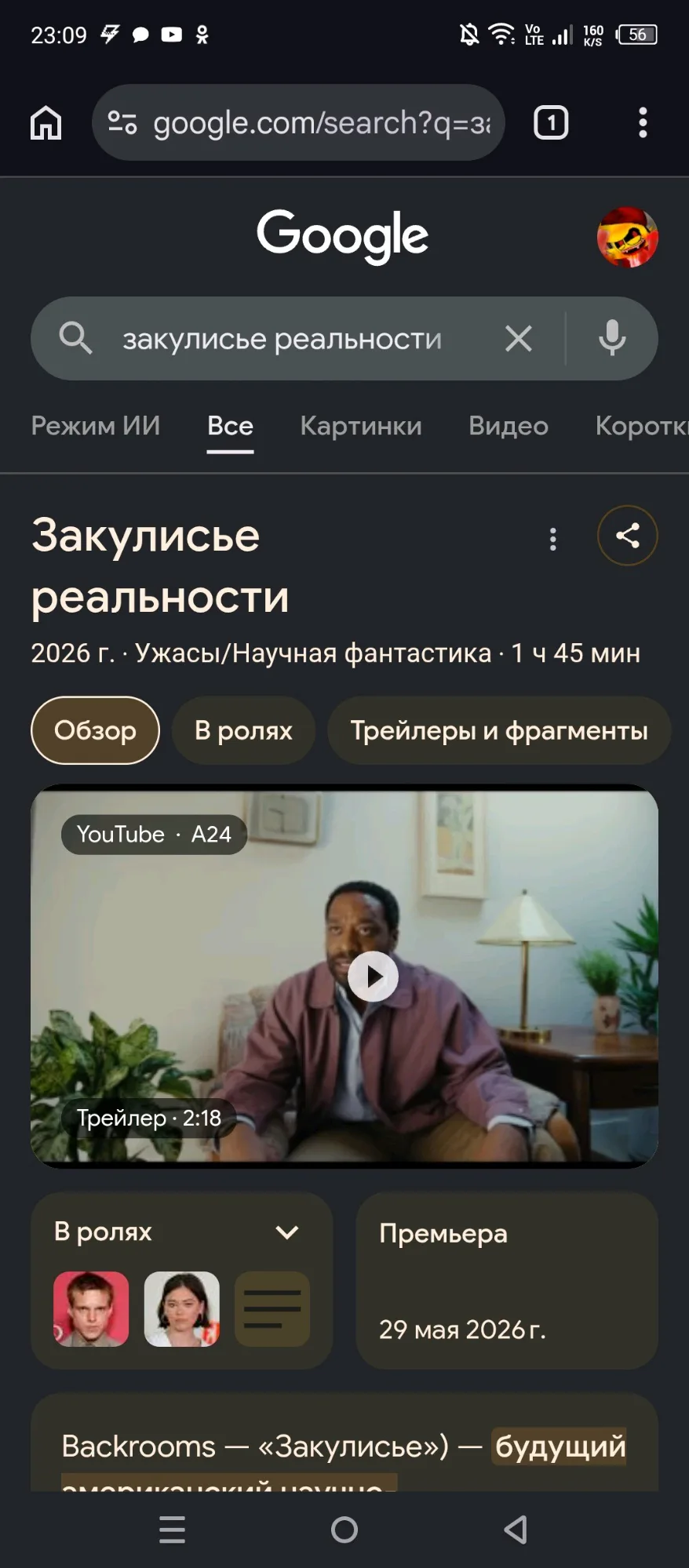This screenshot has width=689, height=1568.
Task: Play the A24 YouTube trailer
Action: pyautogui.click(x=373, y=977)
